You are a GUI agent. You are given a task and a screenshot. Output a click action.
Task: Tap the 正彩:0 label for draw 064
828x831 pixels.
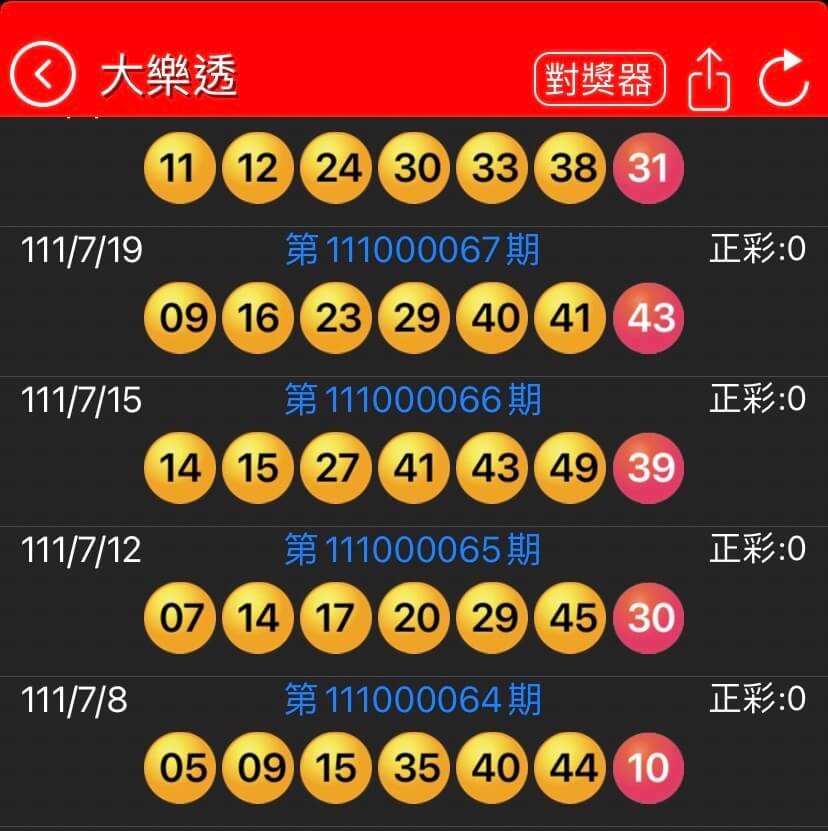point(757,698)
